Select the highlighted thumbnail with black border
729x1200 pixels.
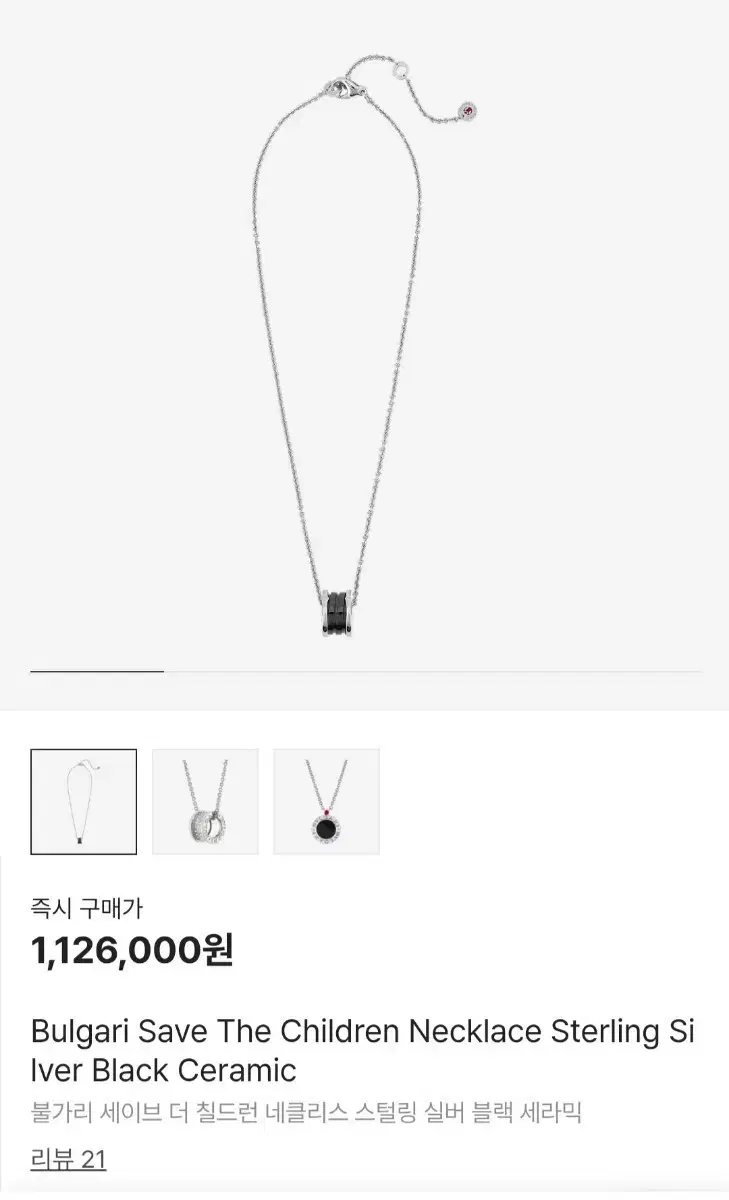point(84,800)
